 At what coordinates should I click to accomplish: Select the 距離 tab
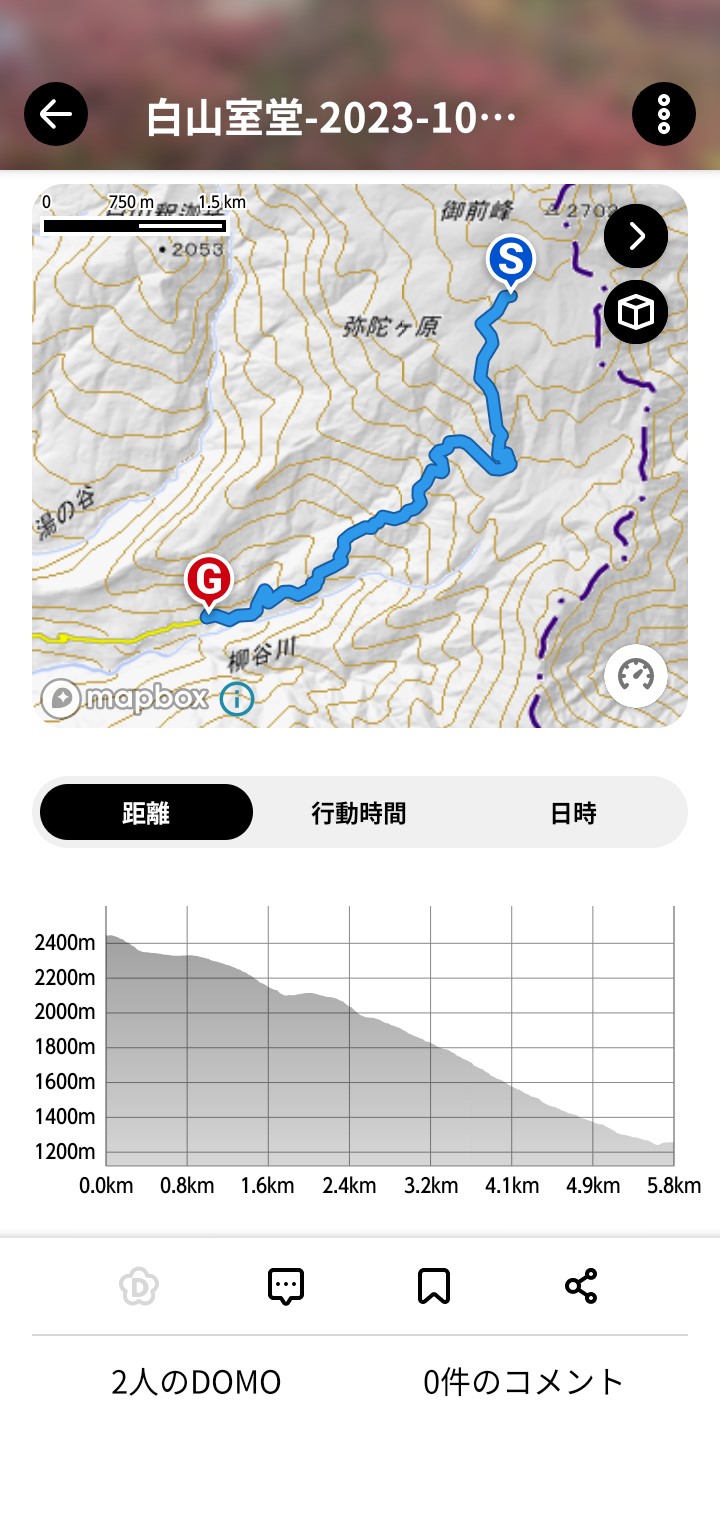[146, 813]
